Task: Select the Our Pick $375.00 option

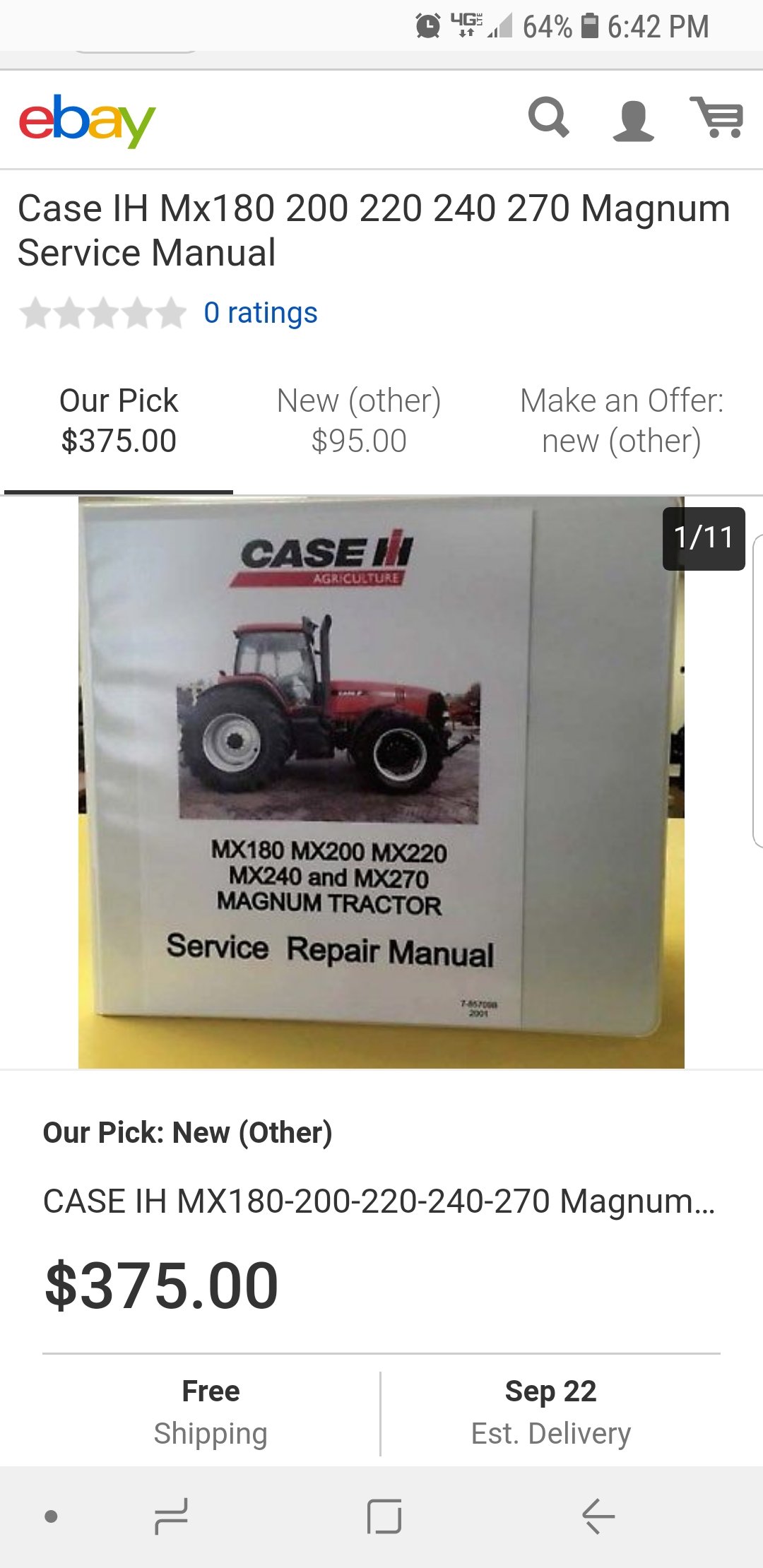Action: pyautogui.click(x=117, y=420)
